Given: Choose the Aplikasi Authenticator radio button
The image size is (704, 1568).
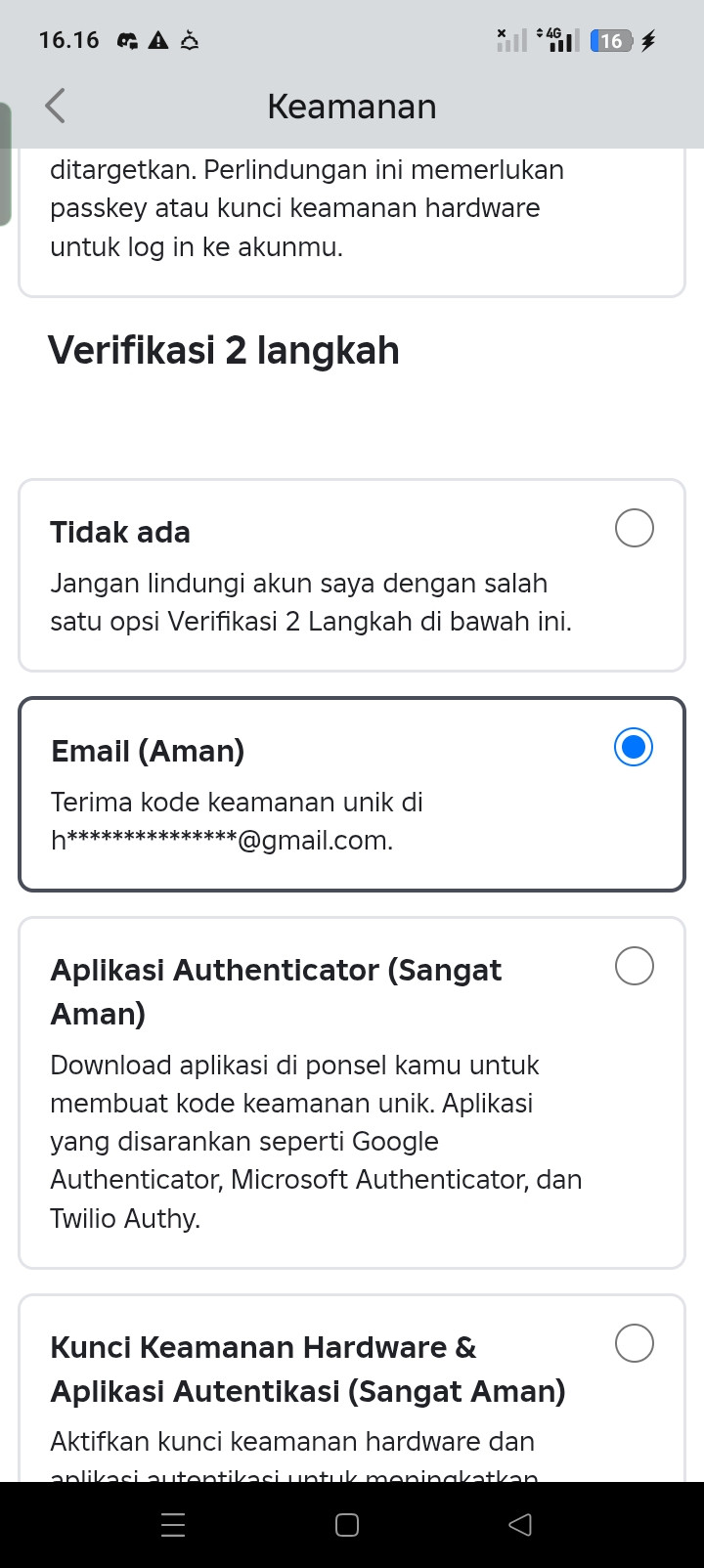Looking at the screenshot, I should (634, 966).
